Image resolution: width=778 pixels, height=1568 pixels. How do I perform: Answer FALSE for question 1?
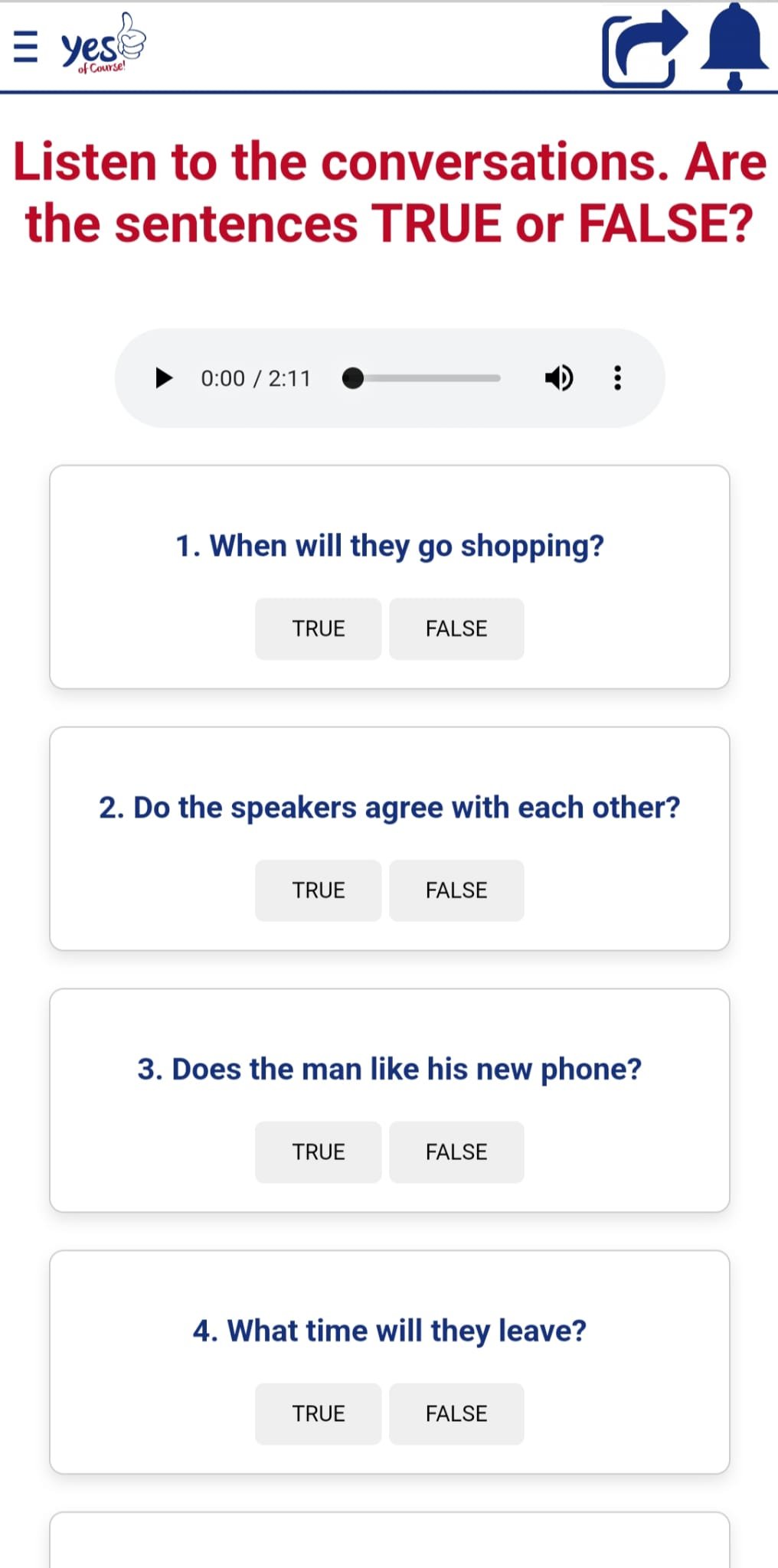456,629
